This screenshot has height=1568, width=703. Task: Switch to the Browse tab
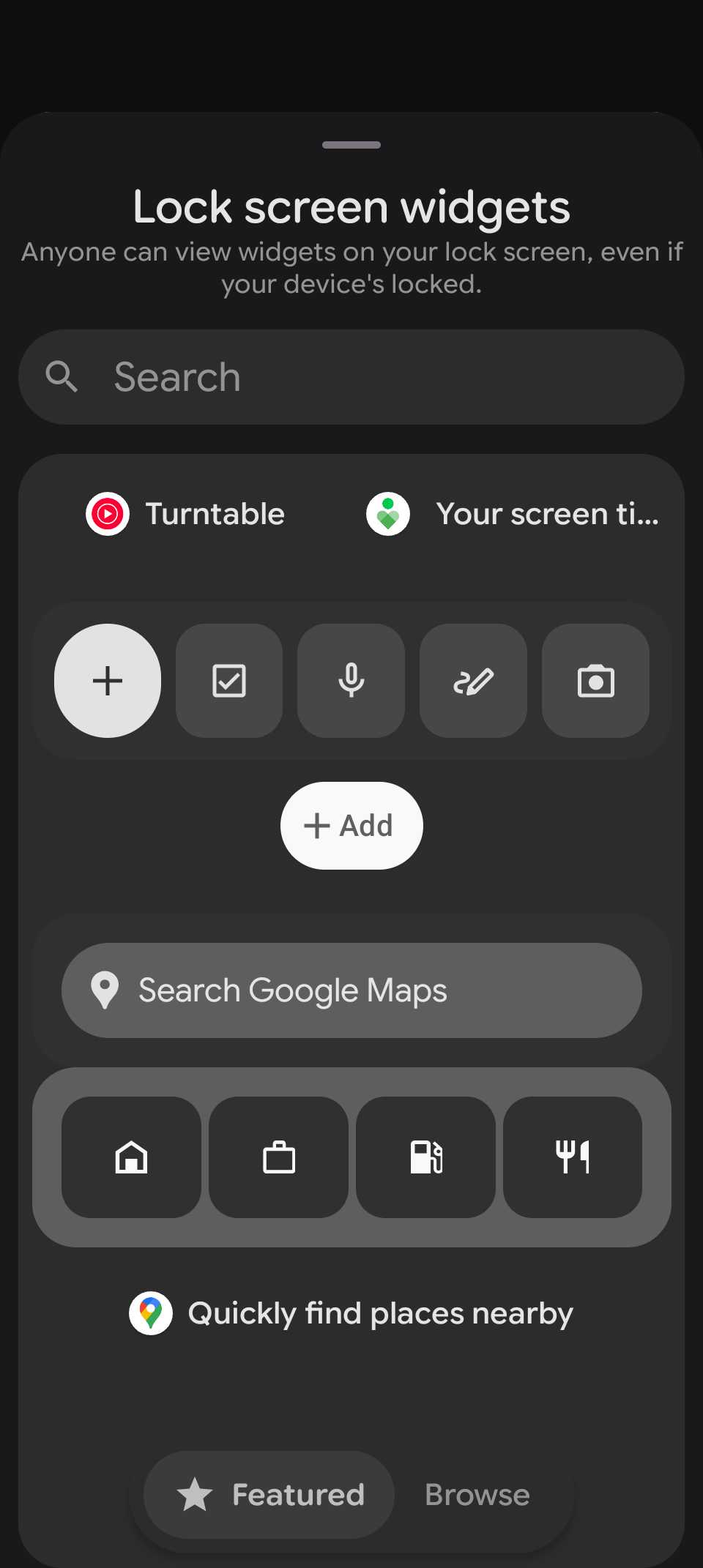click(x=476, y=1495)
